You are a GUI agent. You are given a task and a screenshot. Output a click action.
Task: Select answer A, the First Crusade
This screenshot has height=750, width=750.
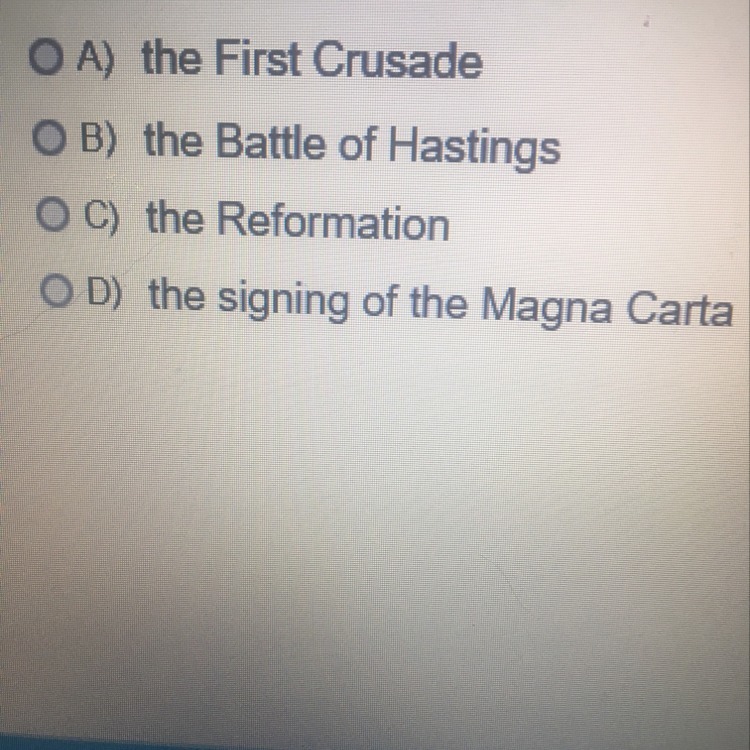pos(43,60)
